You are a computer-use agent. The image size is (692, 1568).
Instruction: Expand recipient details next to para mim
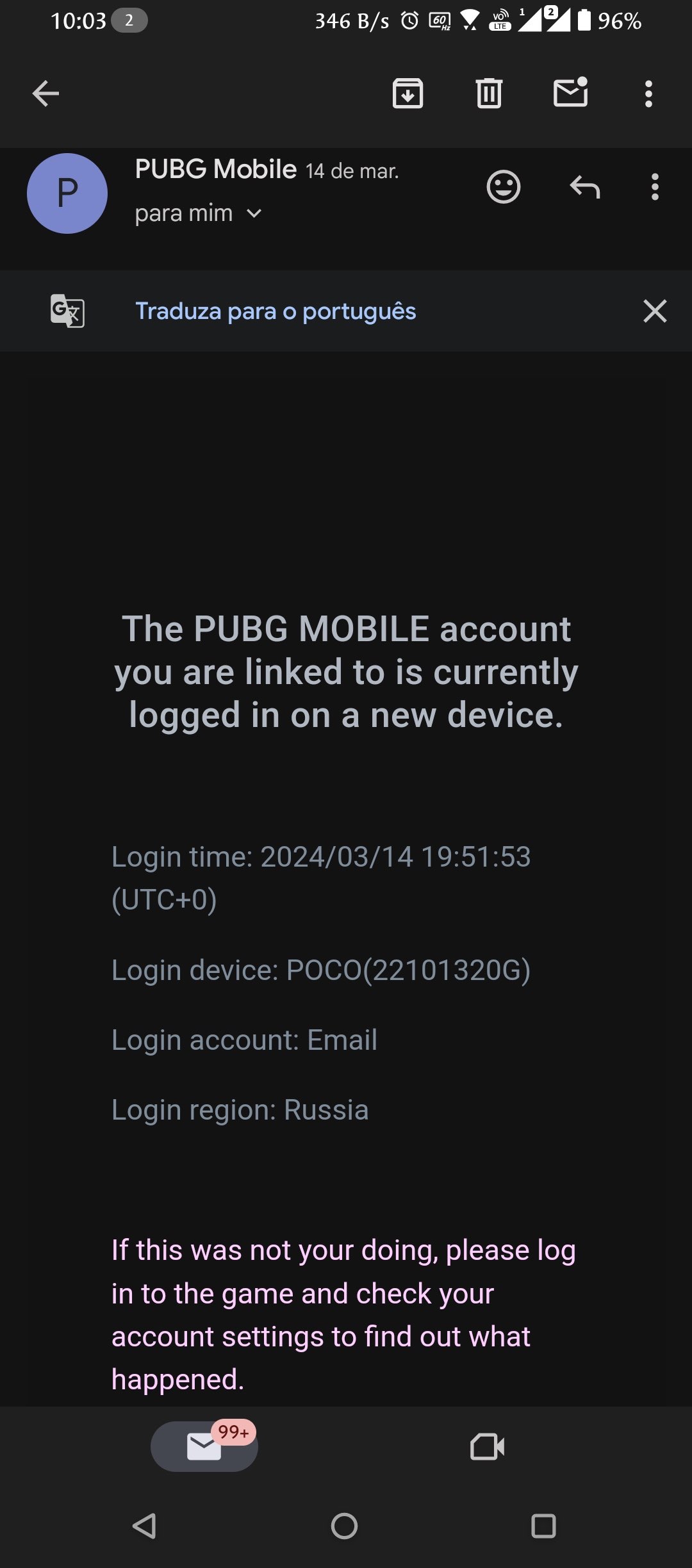254,214
